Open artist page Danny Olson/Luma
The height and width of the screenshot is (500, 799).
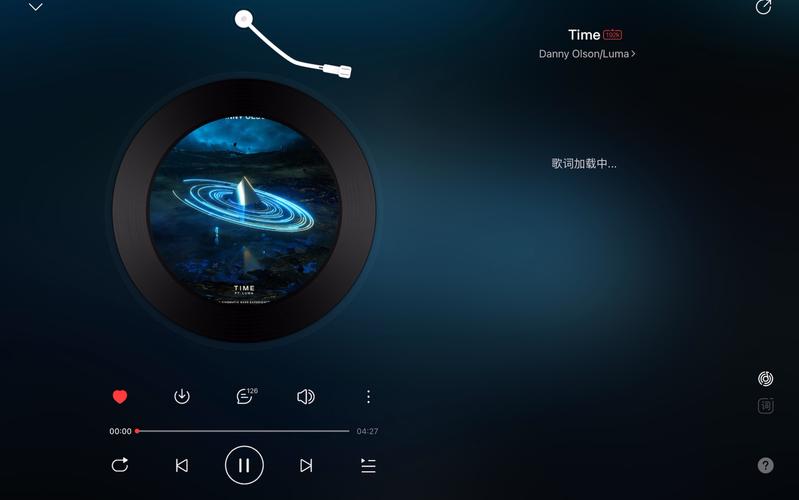(x=587, y=54)
